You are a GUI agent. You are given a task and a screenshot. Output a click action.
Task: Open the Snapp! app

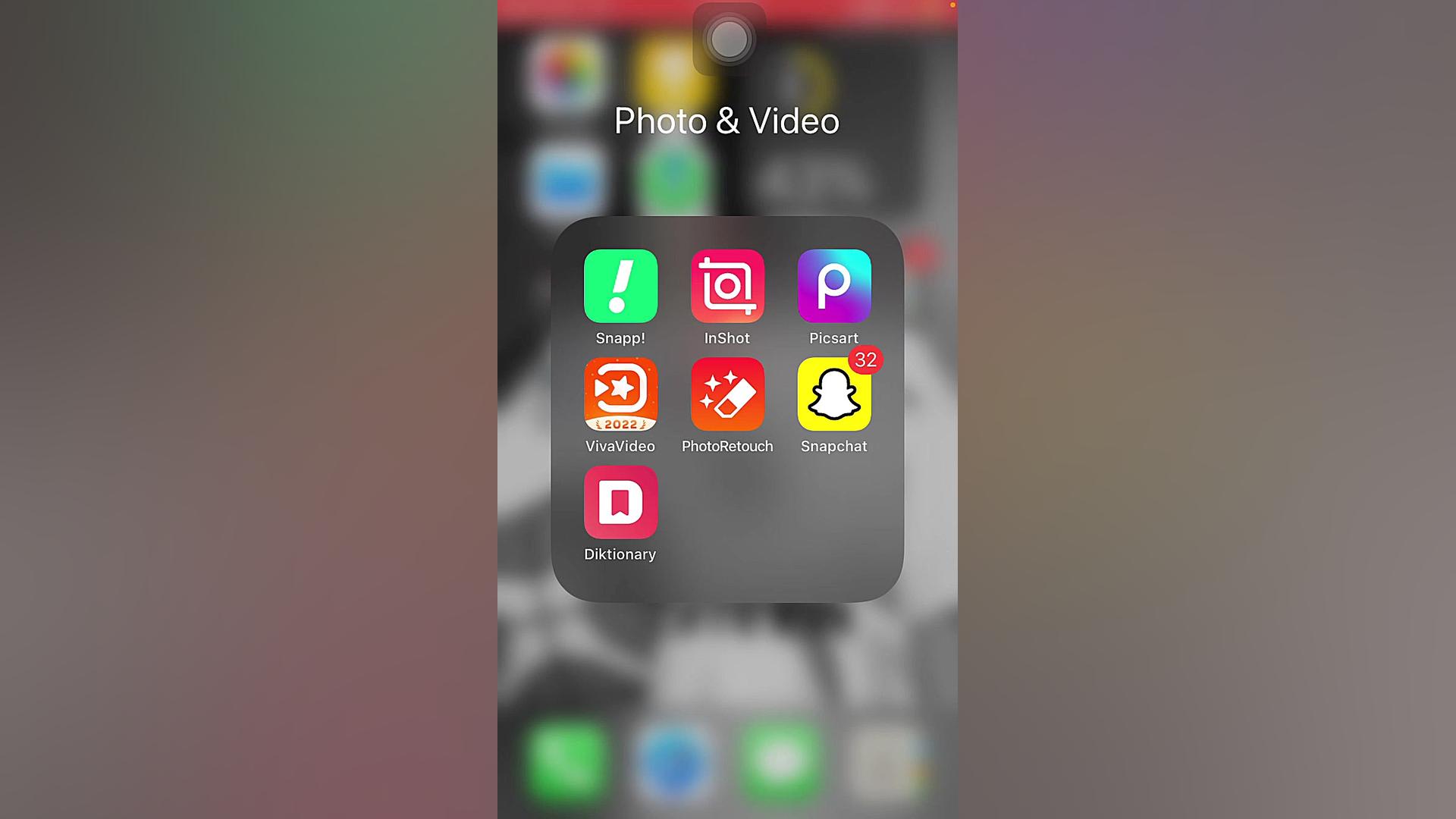pyautogui.click(x=620, y=286)
